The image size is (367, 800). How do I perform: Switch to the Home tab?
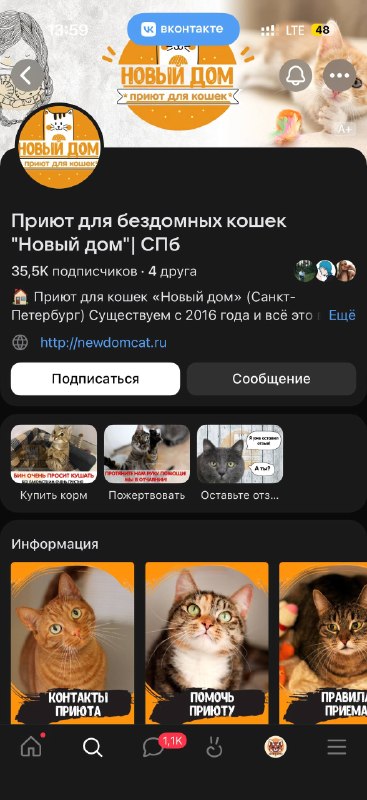click(31, 747)
